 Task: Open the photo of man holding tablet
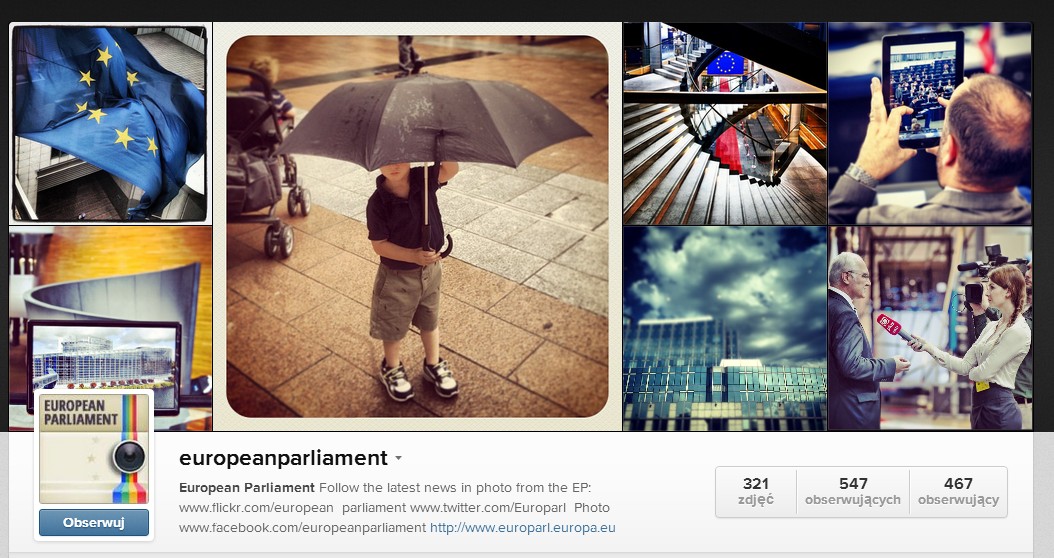(x=929, y=124)
